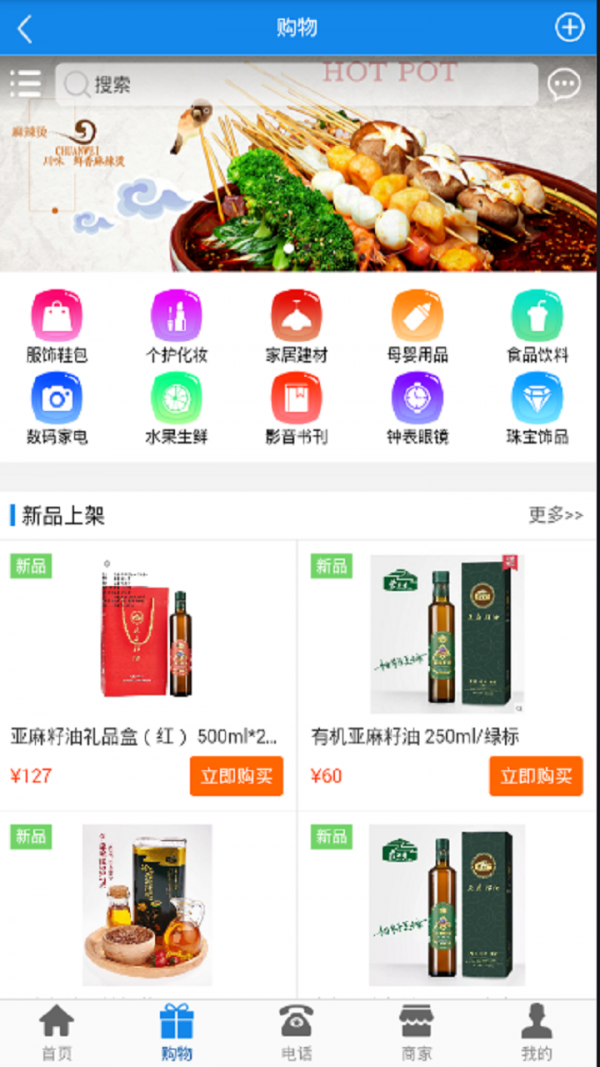Switch to the 首页 tab
Image resolution: width=600 pixels, height=1067 pixels.
pos(57,1033)
